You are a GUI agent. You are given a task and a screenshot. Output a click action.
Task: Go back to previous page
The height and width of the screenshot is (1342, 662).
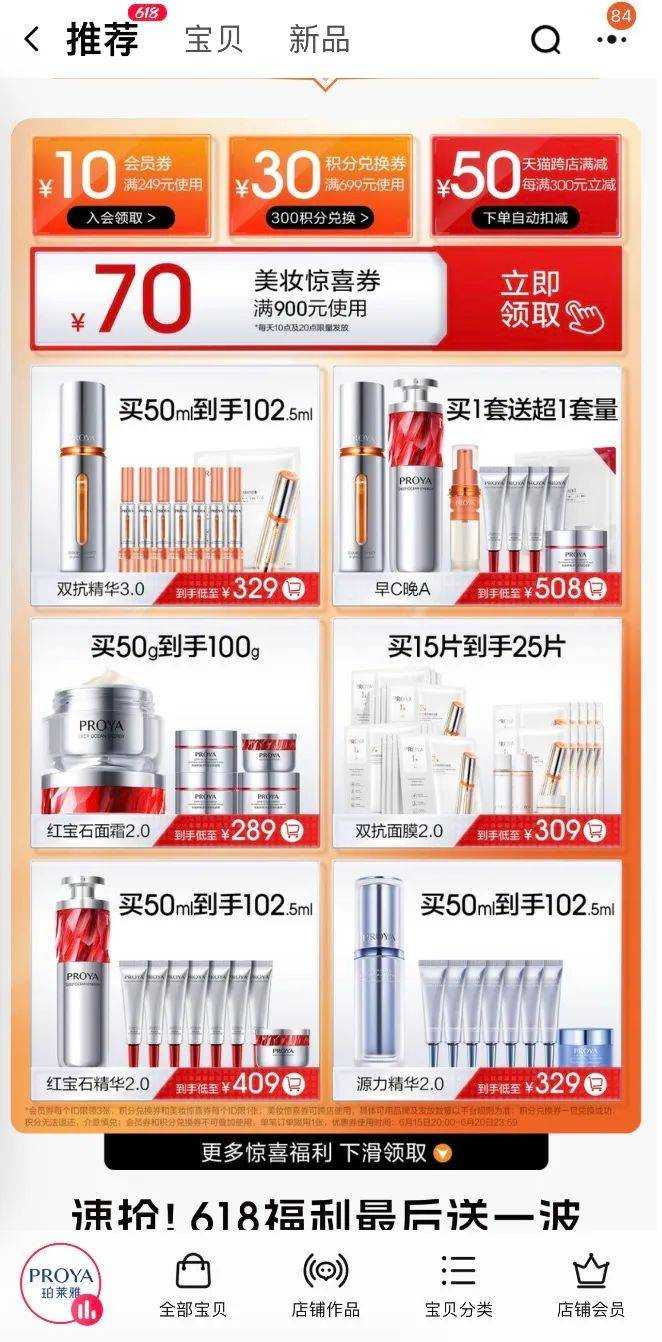tap(32, 40)
